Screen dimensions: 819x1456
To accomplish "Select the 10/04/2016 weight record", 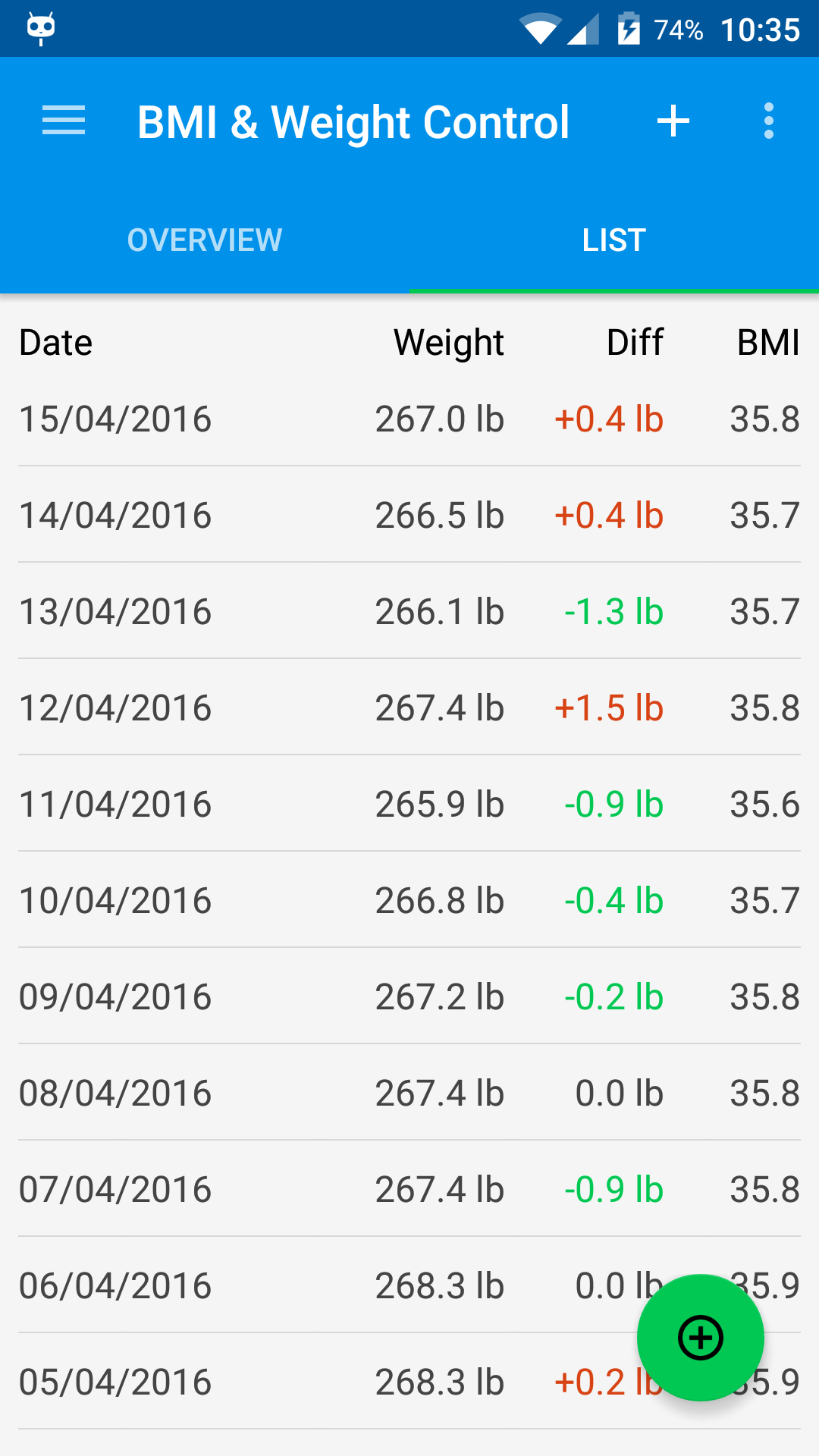I will coord(303,901).
